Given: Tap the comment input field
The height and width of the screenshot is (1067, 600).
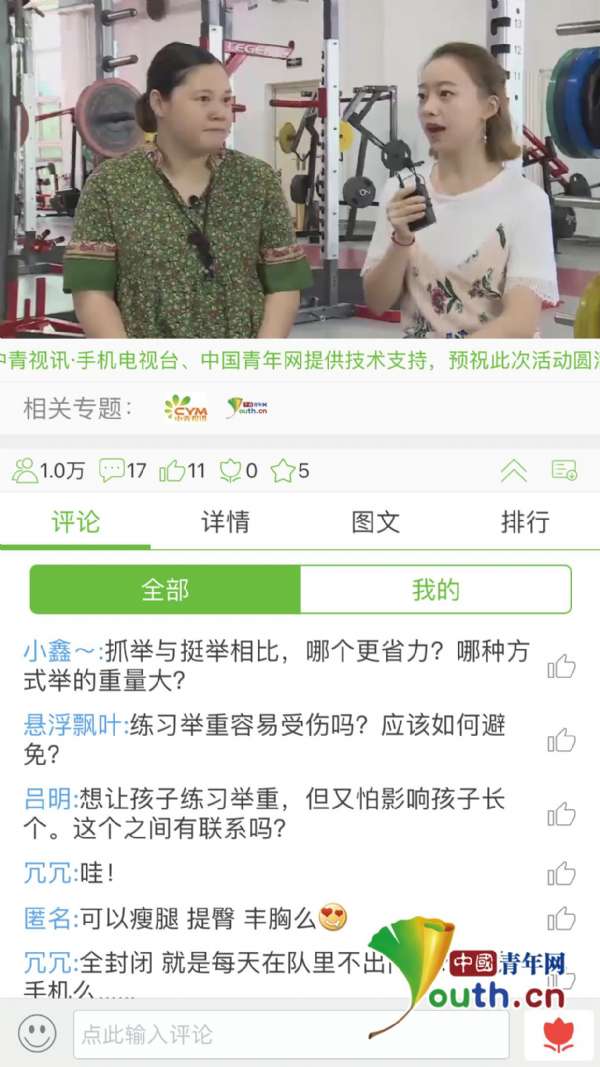Looking at the screenshot, I should [290, 1034].
